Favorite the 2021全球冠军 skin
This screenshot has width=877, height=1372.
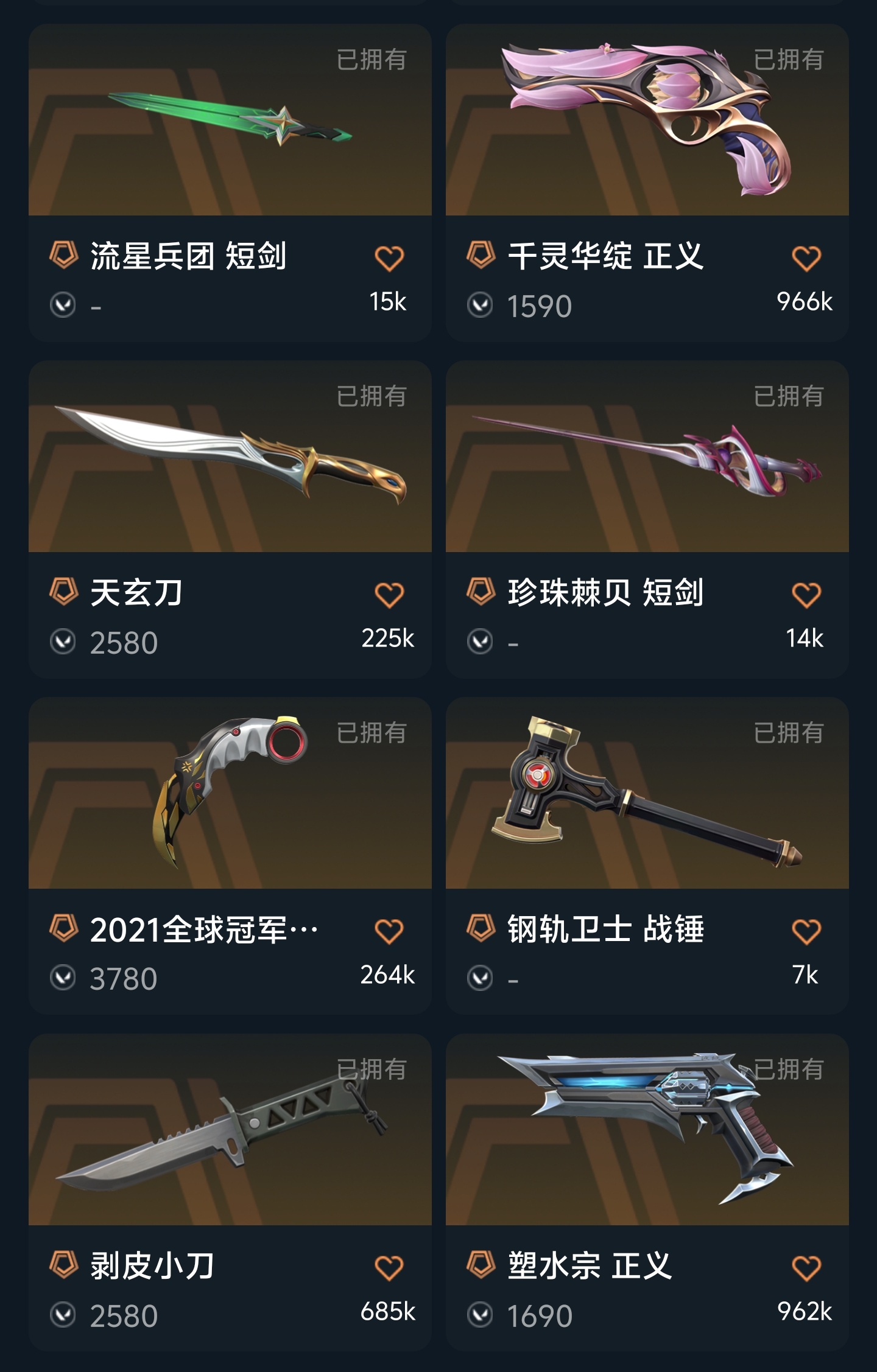pyautogui.click(x=389, y=931)
